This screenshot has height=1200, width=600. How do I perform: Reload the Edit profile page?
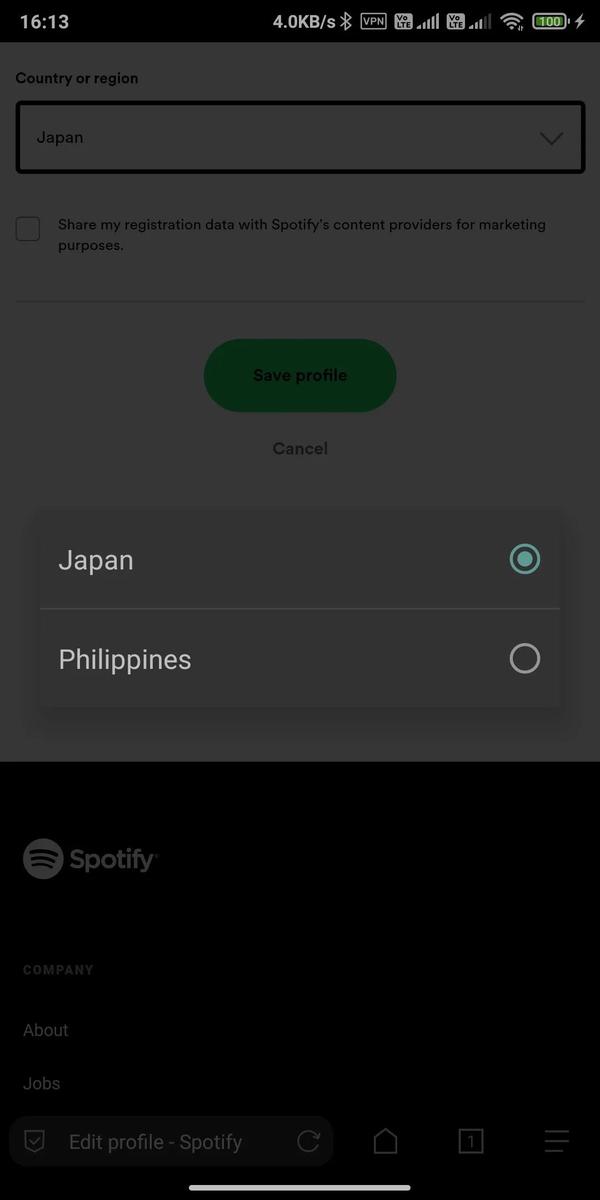tap(309, 1141)
